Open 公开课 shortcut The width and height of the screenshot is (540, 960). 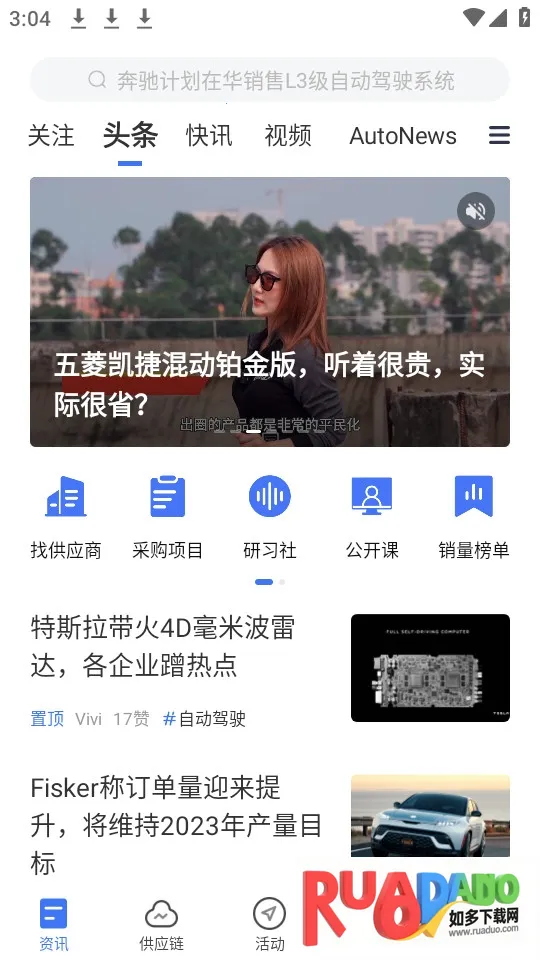point(372,517)
